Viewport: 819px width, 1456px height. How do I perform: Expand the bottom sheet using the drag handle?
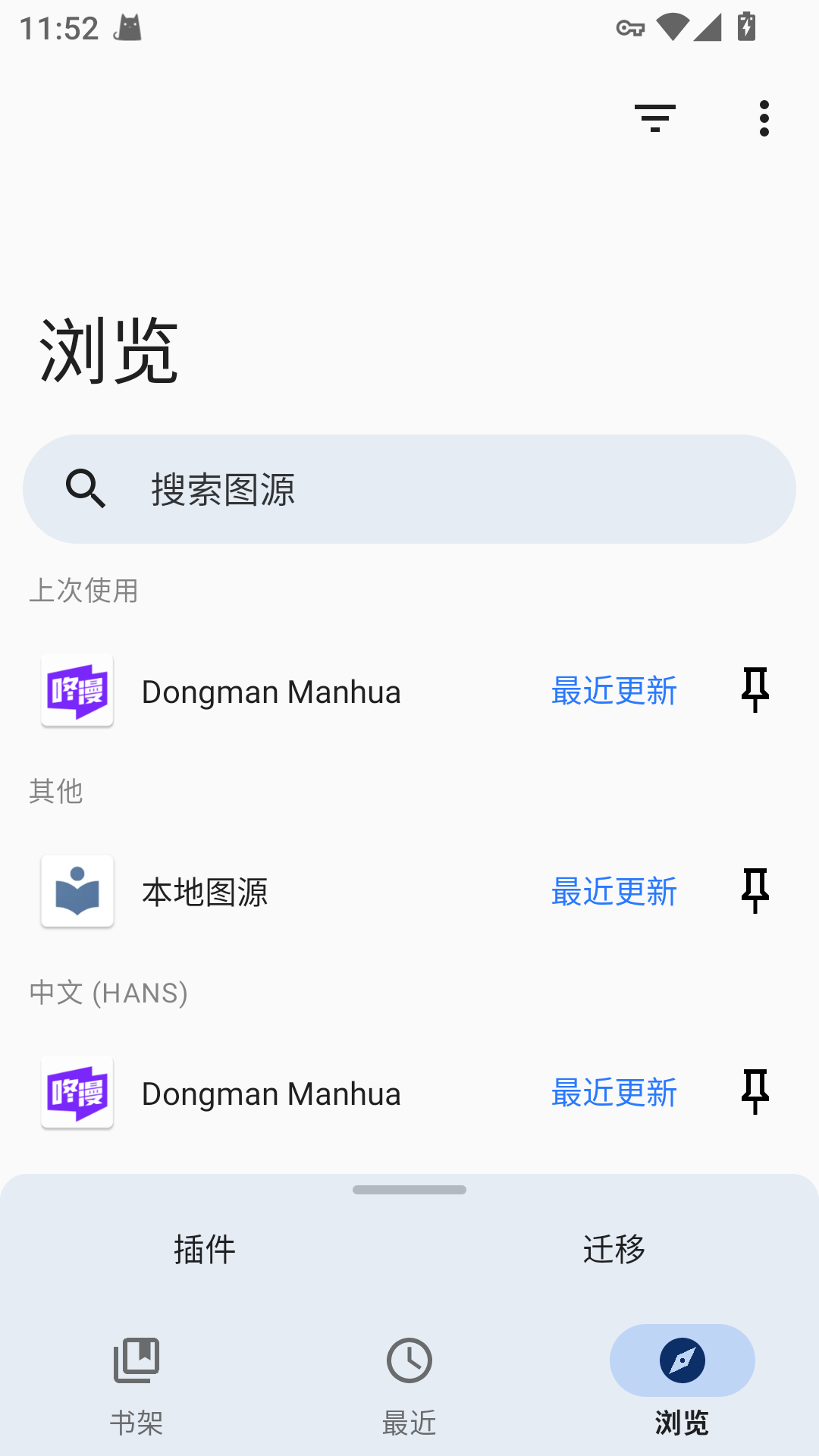(x=409, y=1191)
